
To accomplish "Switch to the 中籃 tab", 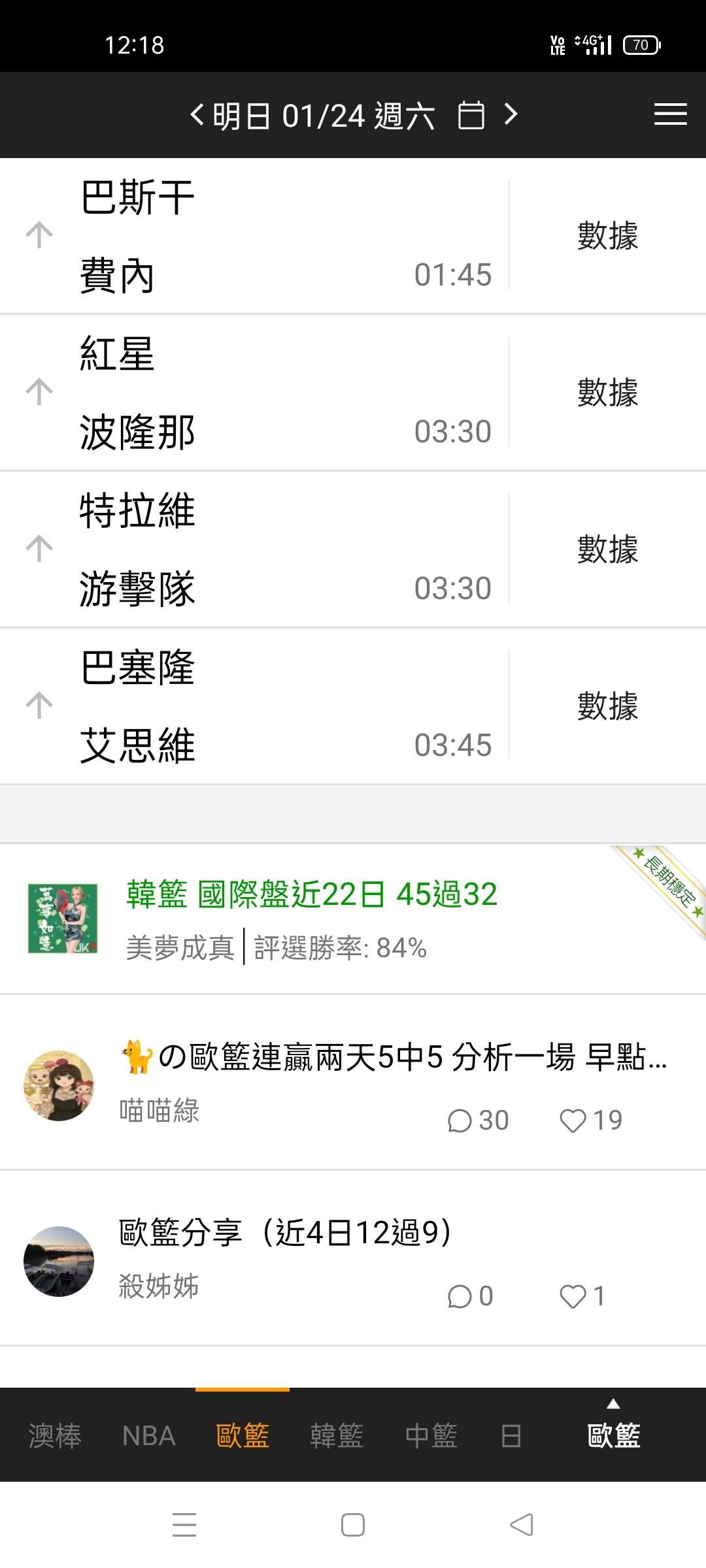I will pos(431,1436).
